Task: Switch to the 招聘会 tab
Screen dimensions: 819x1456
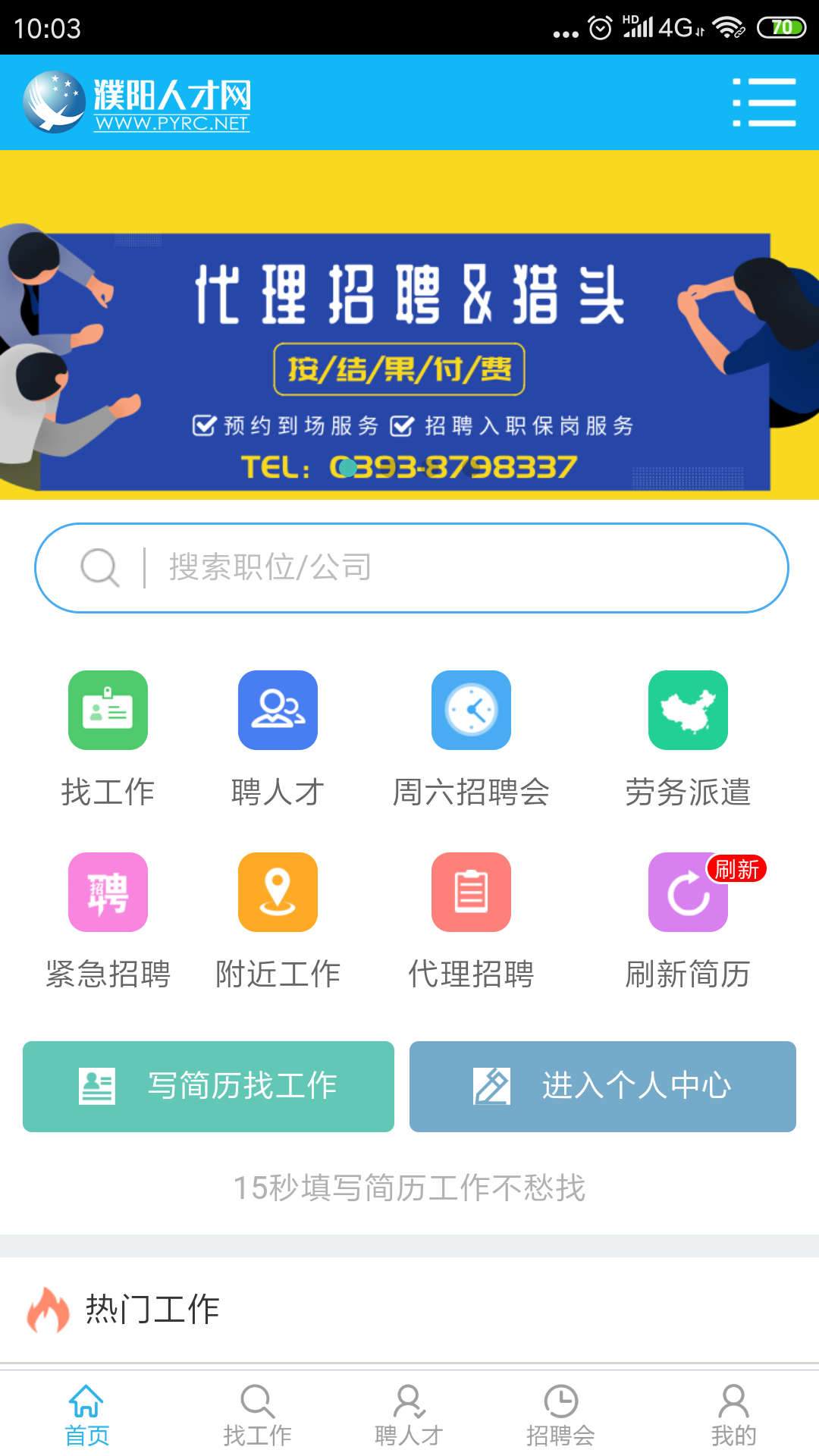Action: pos(560,1414)
